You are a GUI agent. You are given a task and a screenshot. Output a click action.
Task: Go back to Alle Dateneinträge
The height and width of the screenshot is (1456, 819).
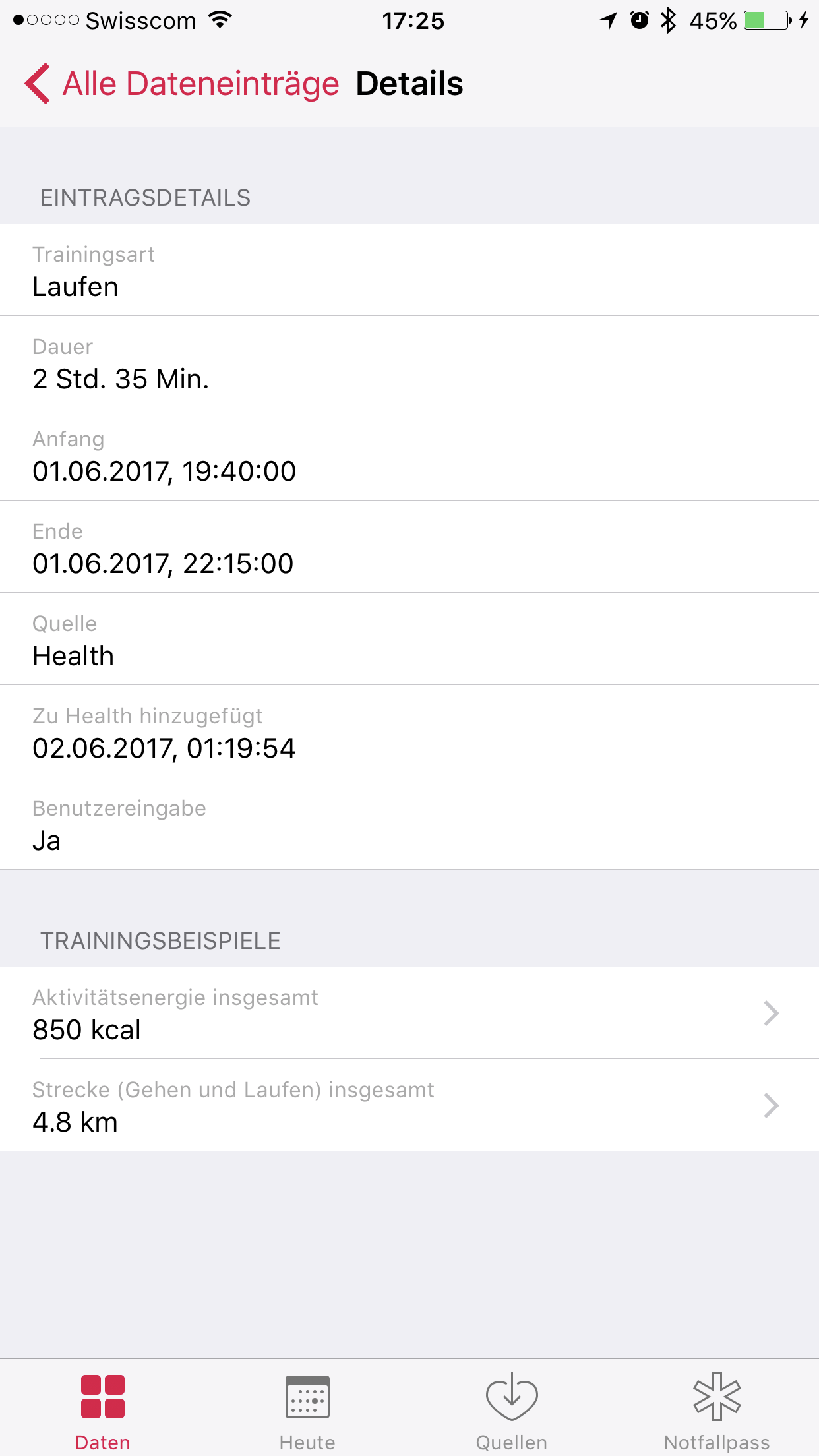pos(181,84)
